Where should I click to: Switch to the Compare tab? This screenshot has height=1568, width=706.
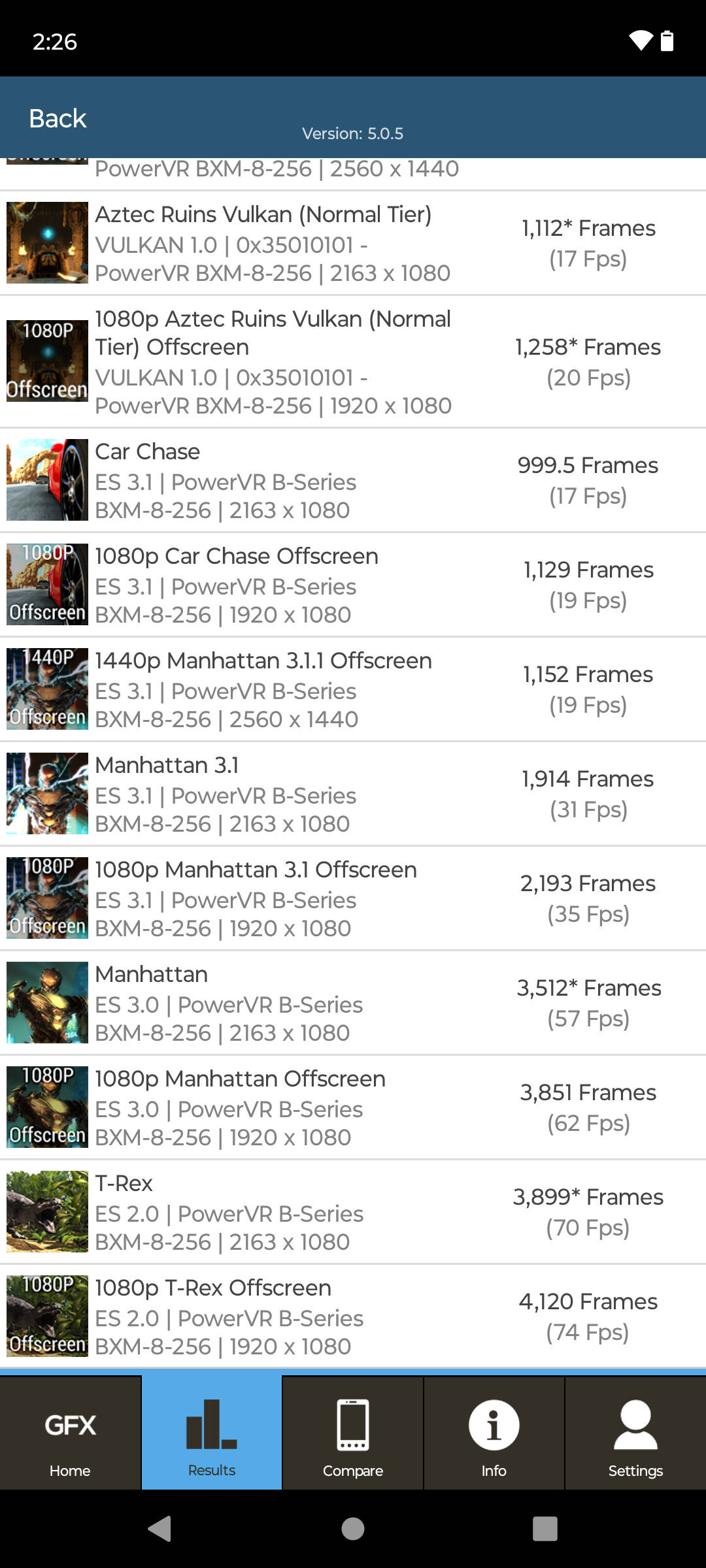click(x=353, y=1433)
